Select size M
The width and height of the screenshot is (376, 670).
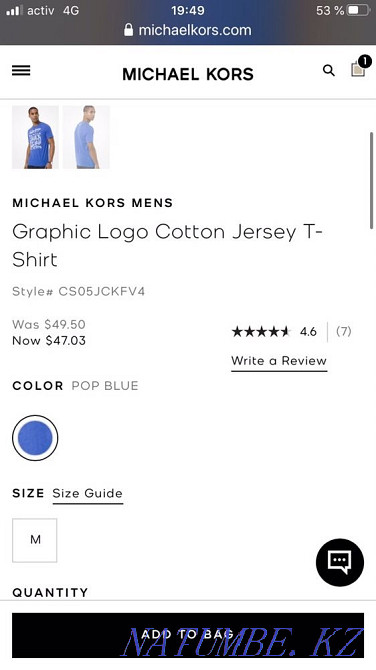[35, 540]
